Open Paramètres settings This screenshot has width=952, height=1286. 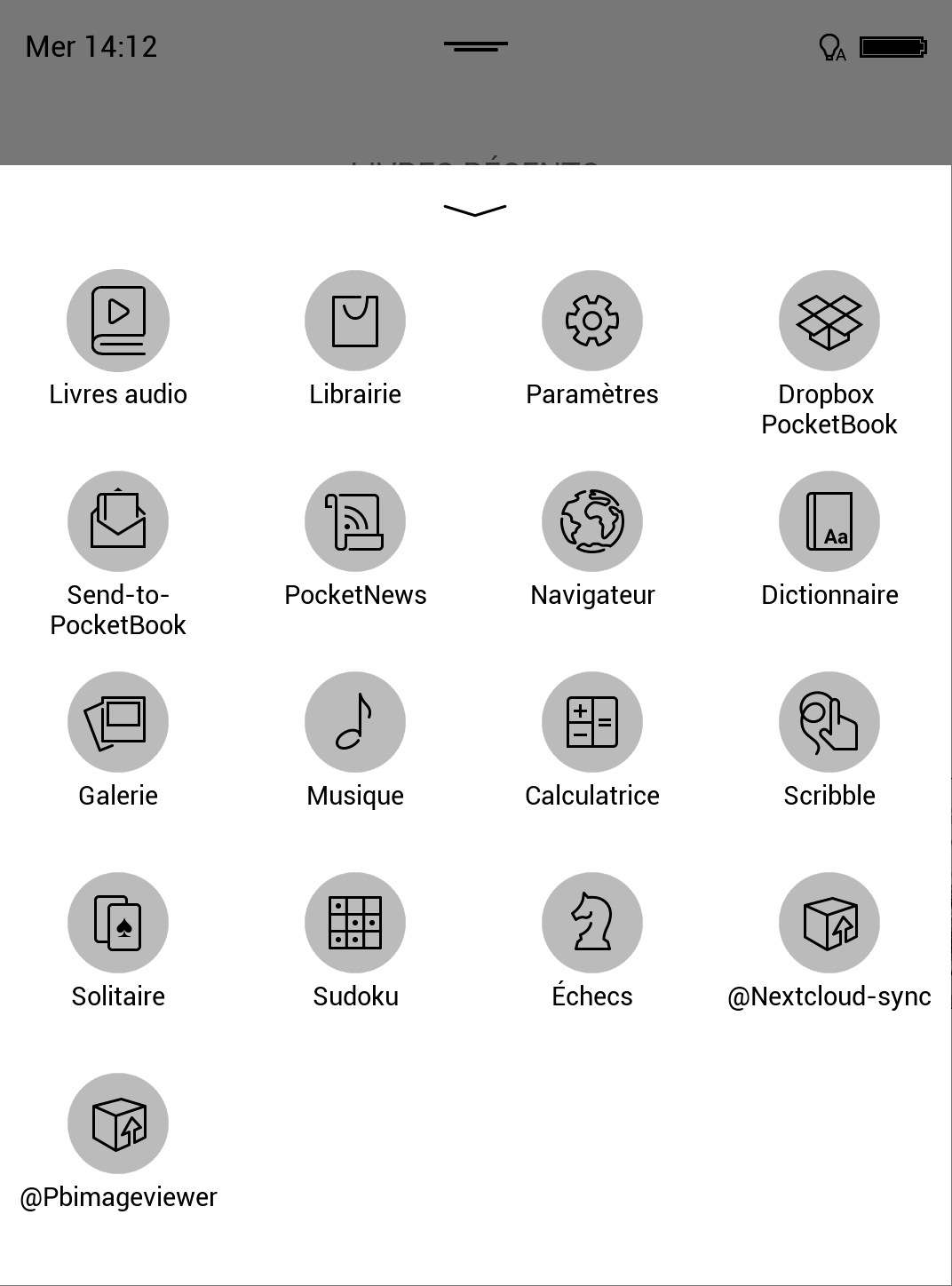(x=592, y=321)
